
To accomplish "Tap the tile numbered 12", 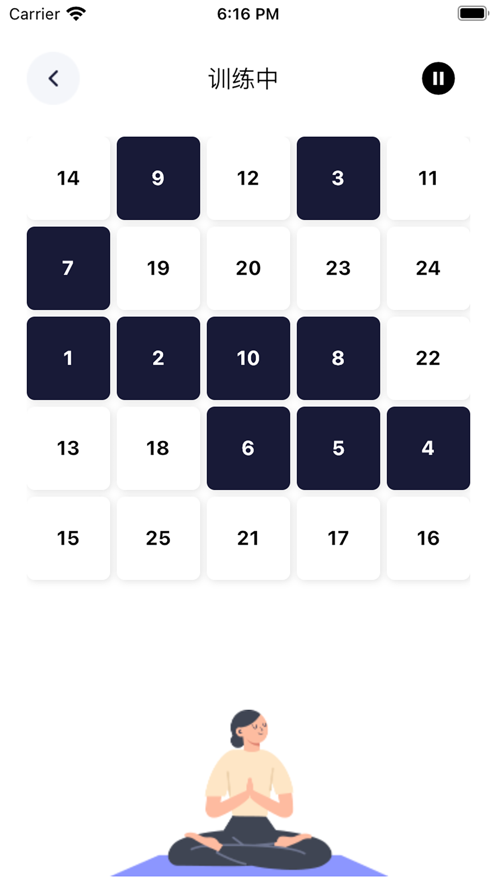I will click(248, 178).
